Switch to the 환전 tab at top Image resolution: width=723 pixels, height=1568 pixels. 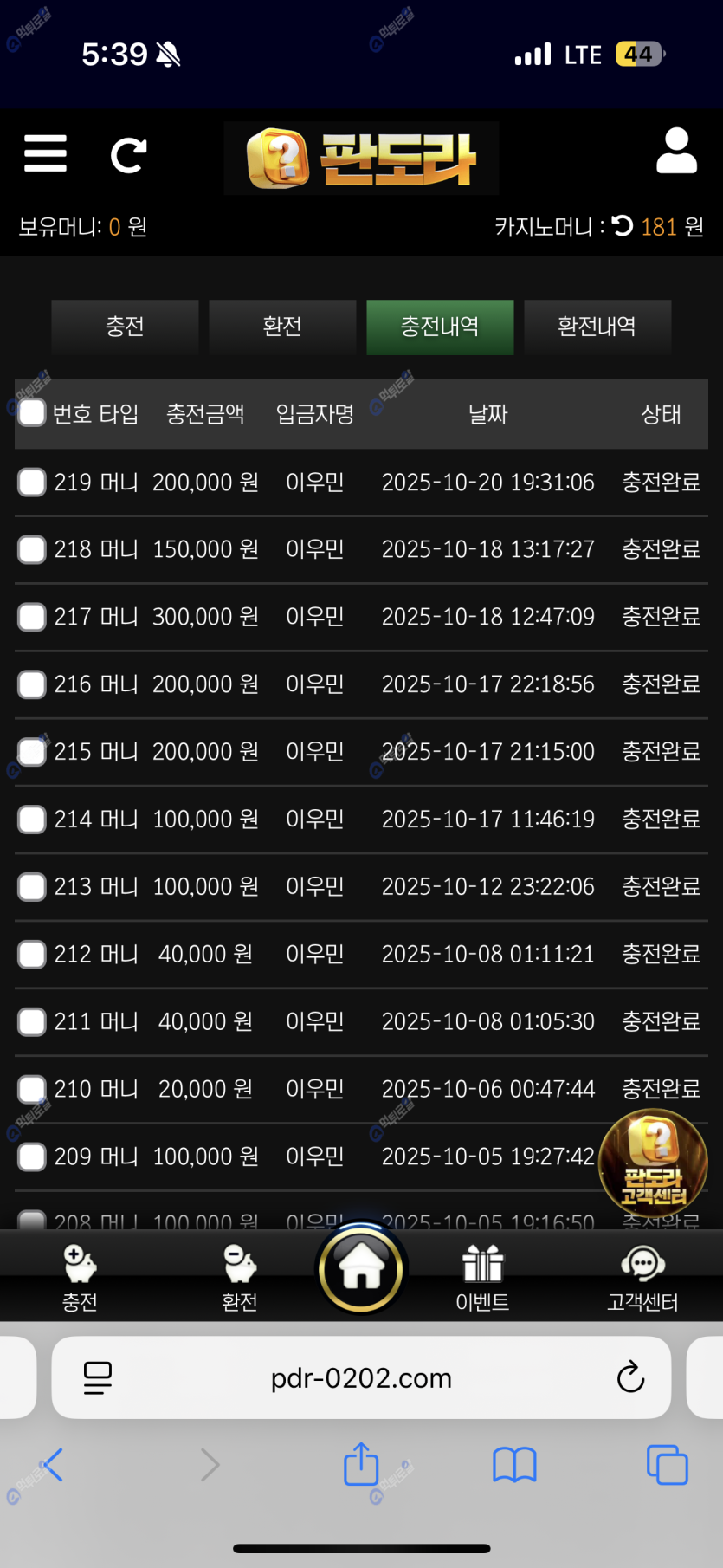(282, 327)
